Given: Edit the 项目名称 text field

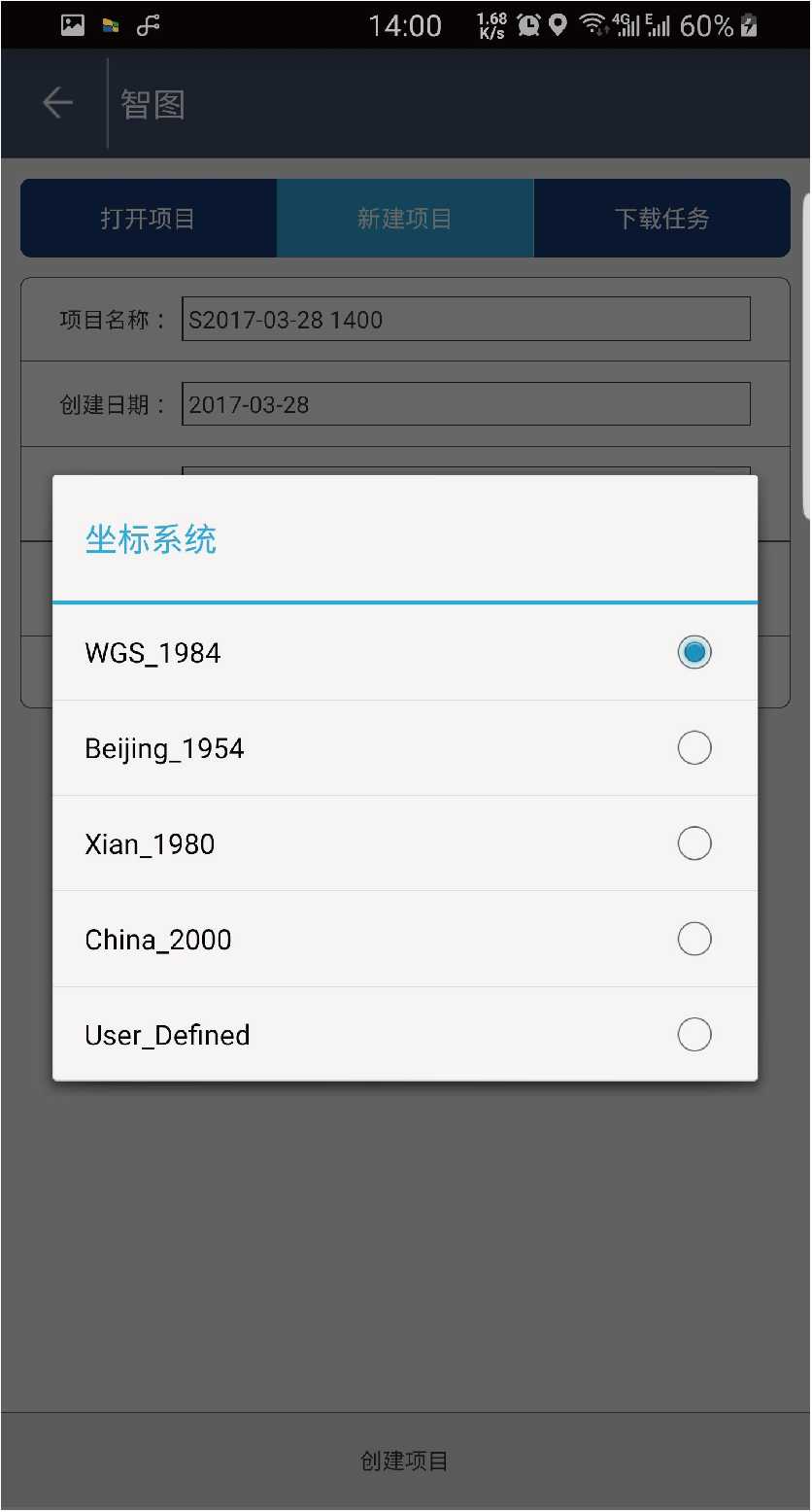Looking at the screenshot, I should pos(465,320).
